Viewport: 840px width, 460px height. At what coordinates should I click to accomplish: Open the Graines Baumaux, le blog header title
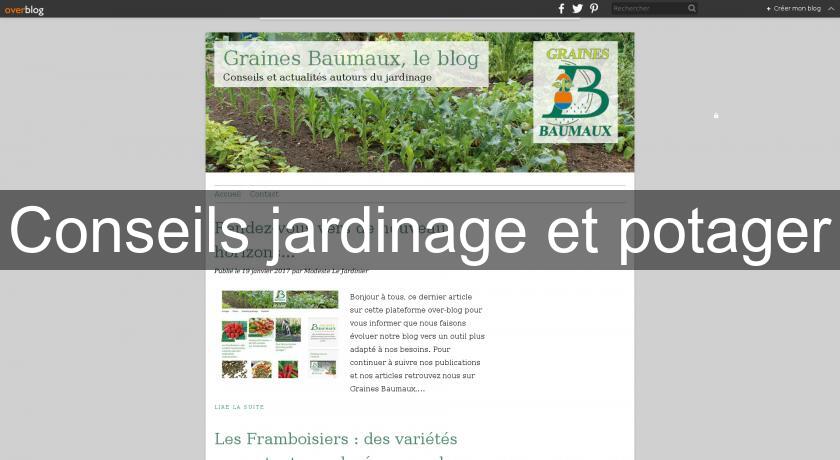tap(351, 58)
